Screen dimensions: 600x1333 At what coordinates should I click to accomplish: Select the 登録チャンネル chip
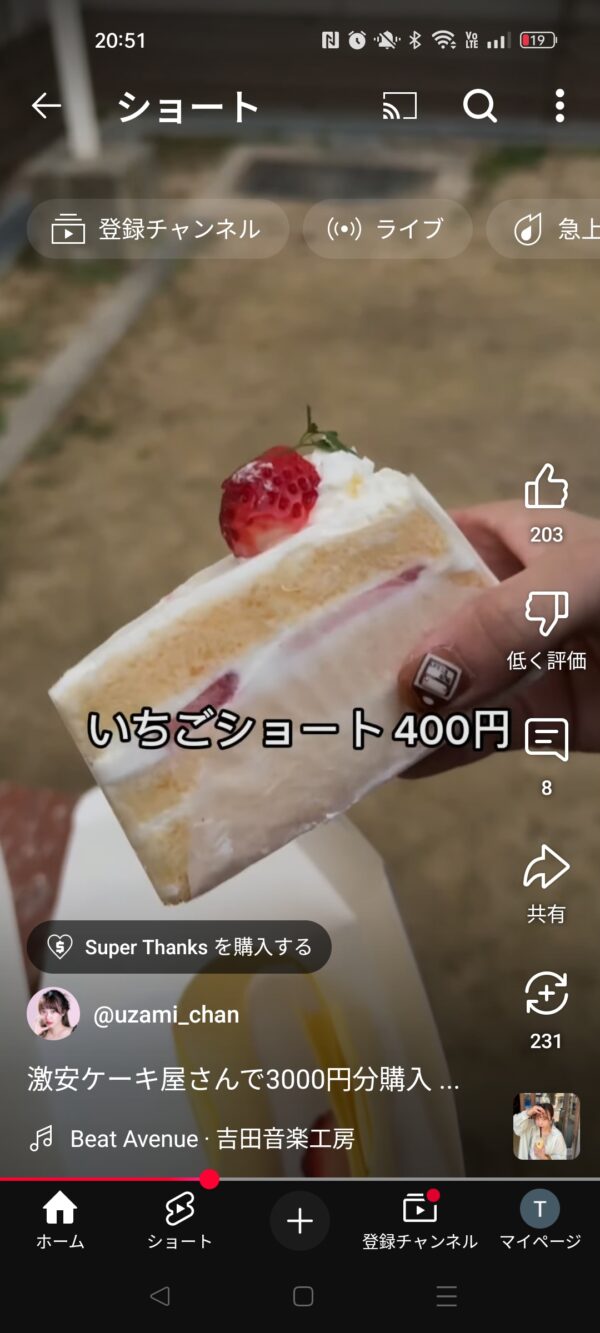(x=157, y=229)
